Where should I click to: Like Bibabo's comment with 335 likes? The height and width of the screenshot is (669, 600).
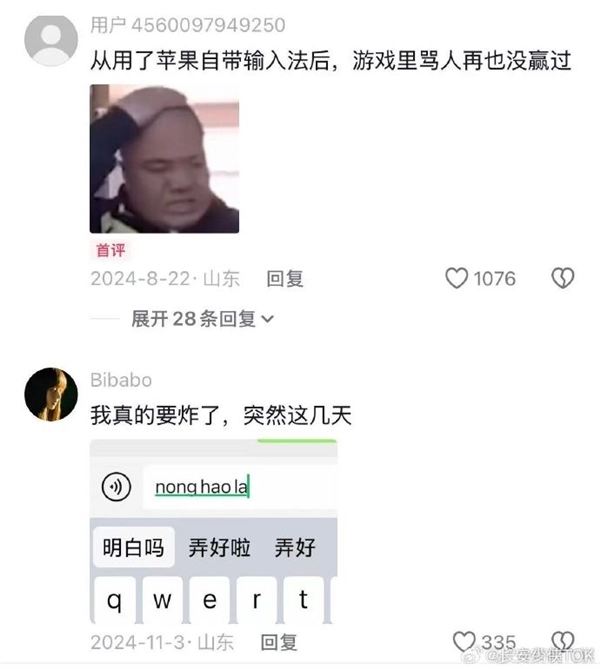coord(463,641)
